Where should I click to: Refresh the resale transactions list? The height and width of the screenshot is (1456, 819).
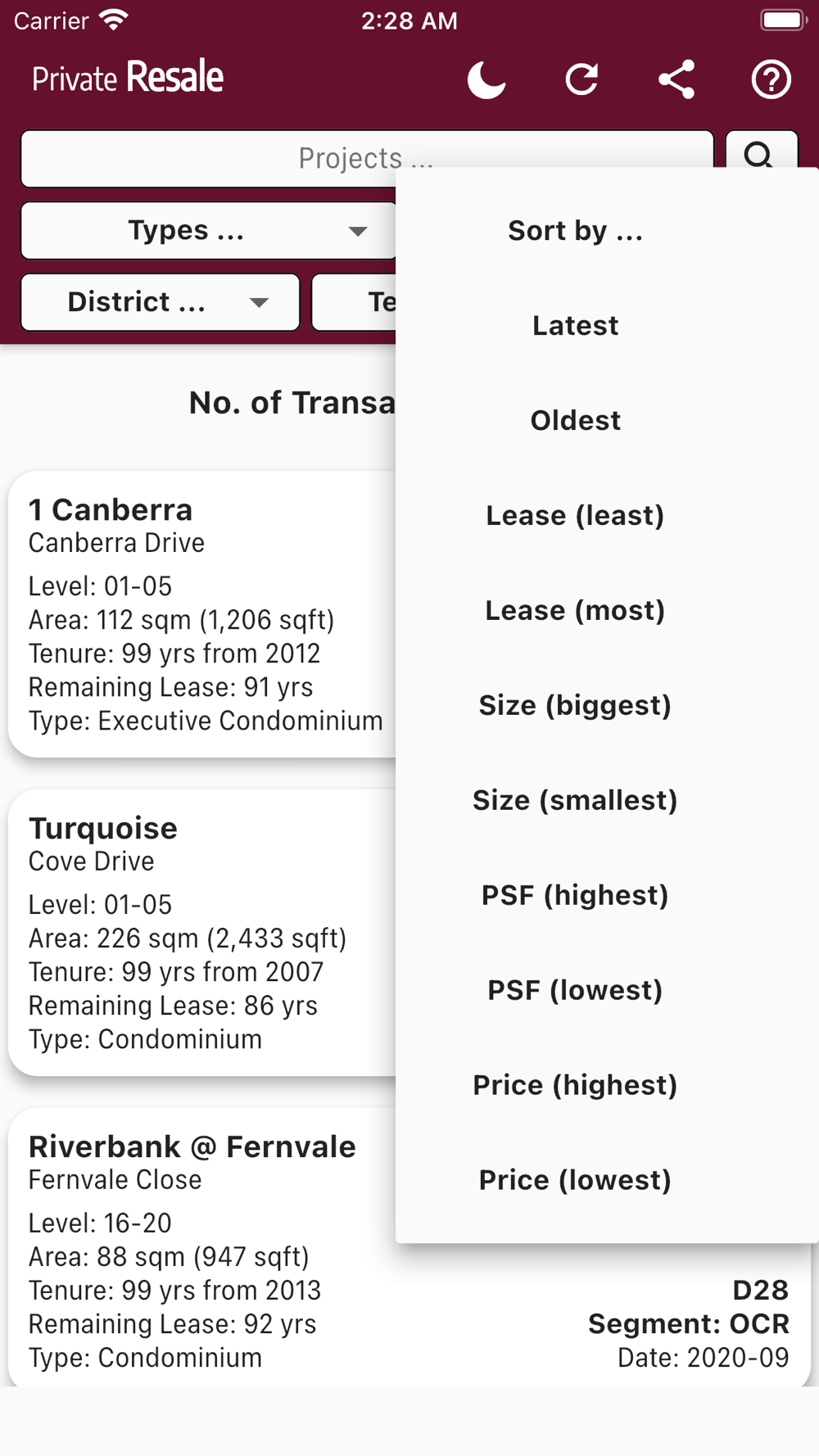click(x=581, y=79)
